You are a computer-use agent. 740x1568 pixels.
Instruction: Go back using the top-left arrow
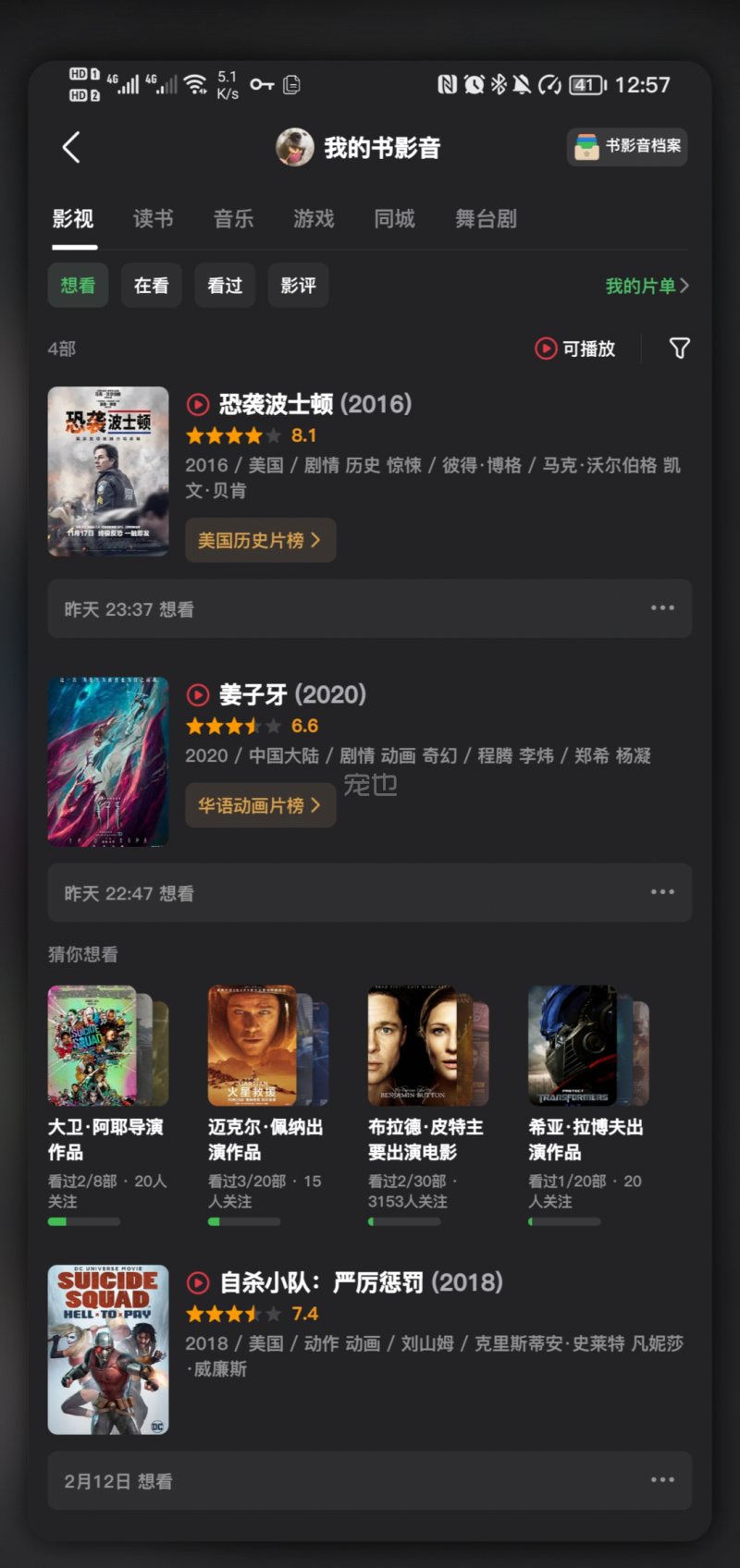pyautogui.click(x=71, y=147)
